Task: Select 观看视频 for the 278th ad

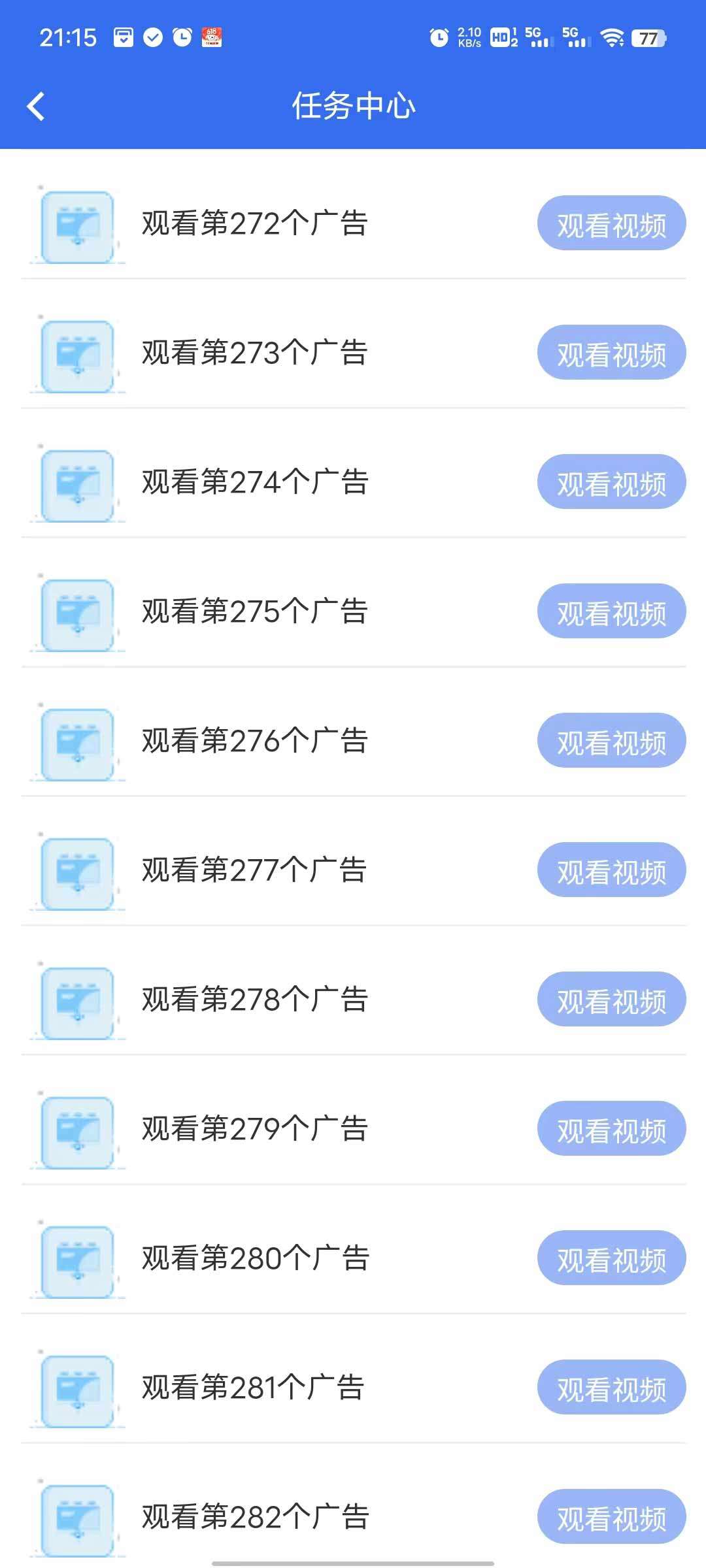Action: (x=611, y=1000)
